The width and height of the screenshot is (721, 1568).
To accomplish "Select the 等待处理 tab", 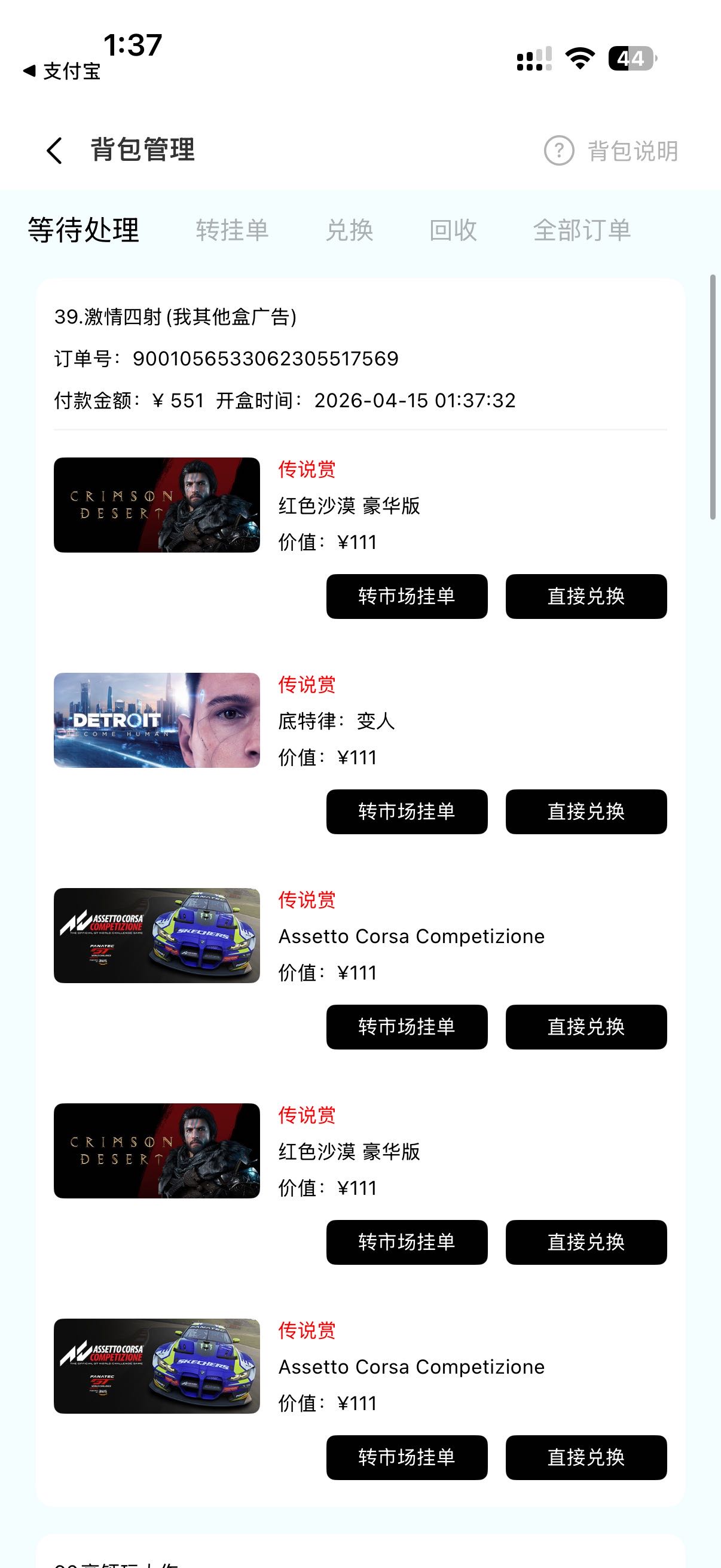I will (83, 230).
